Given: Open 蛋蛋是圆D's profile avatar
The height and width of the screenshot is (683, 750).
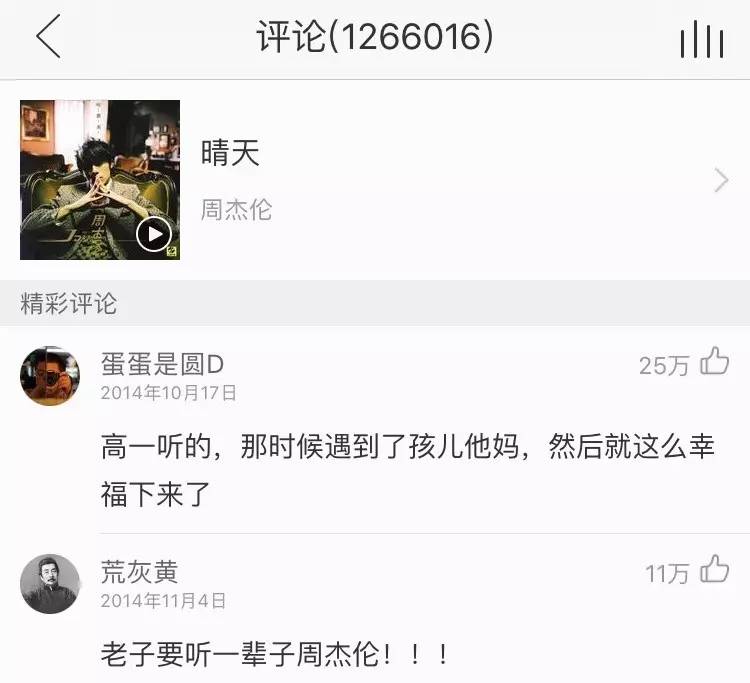Looking at the screenshot, I should point(50,375).
